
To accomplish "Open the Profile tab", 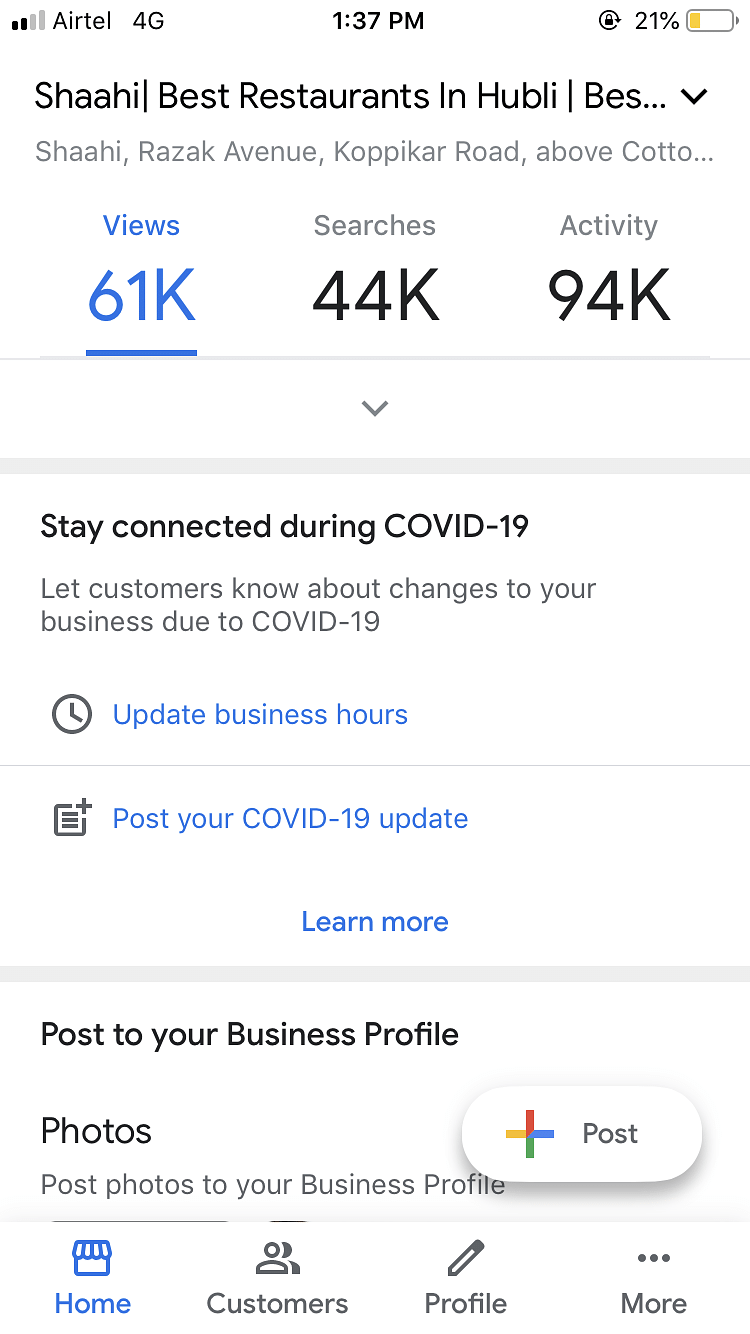I will [x=465, y=1280].
